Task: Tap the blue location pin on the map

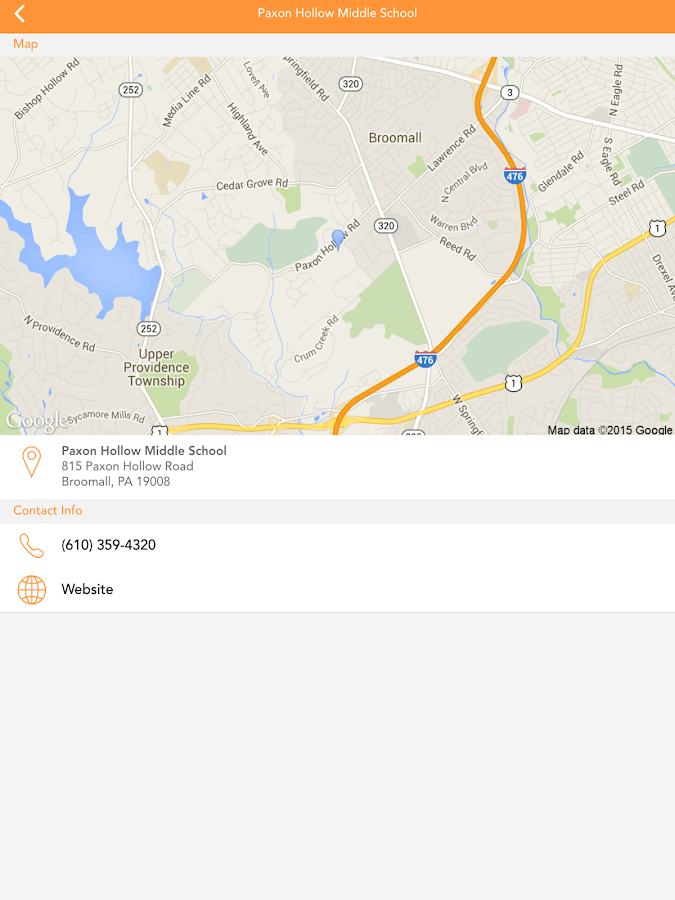Action: [338, 238]
